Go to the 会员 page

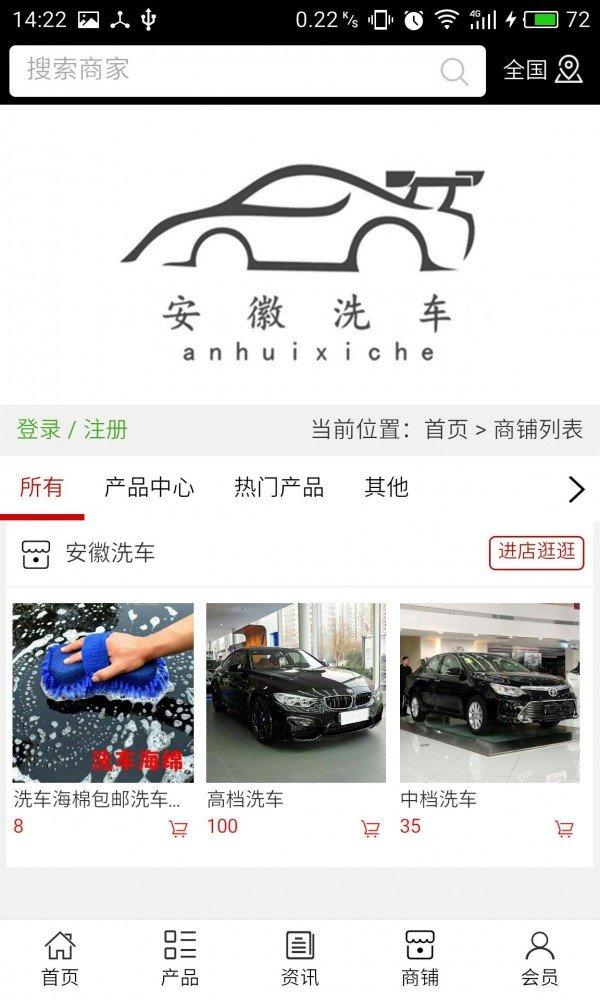540,958
